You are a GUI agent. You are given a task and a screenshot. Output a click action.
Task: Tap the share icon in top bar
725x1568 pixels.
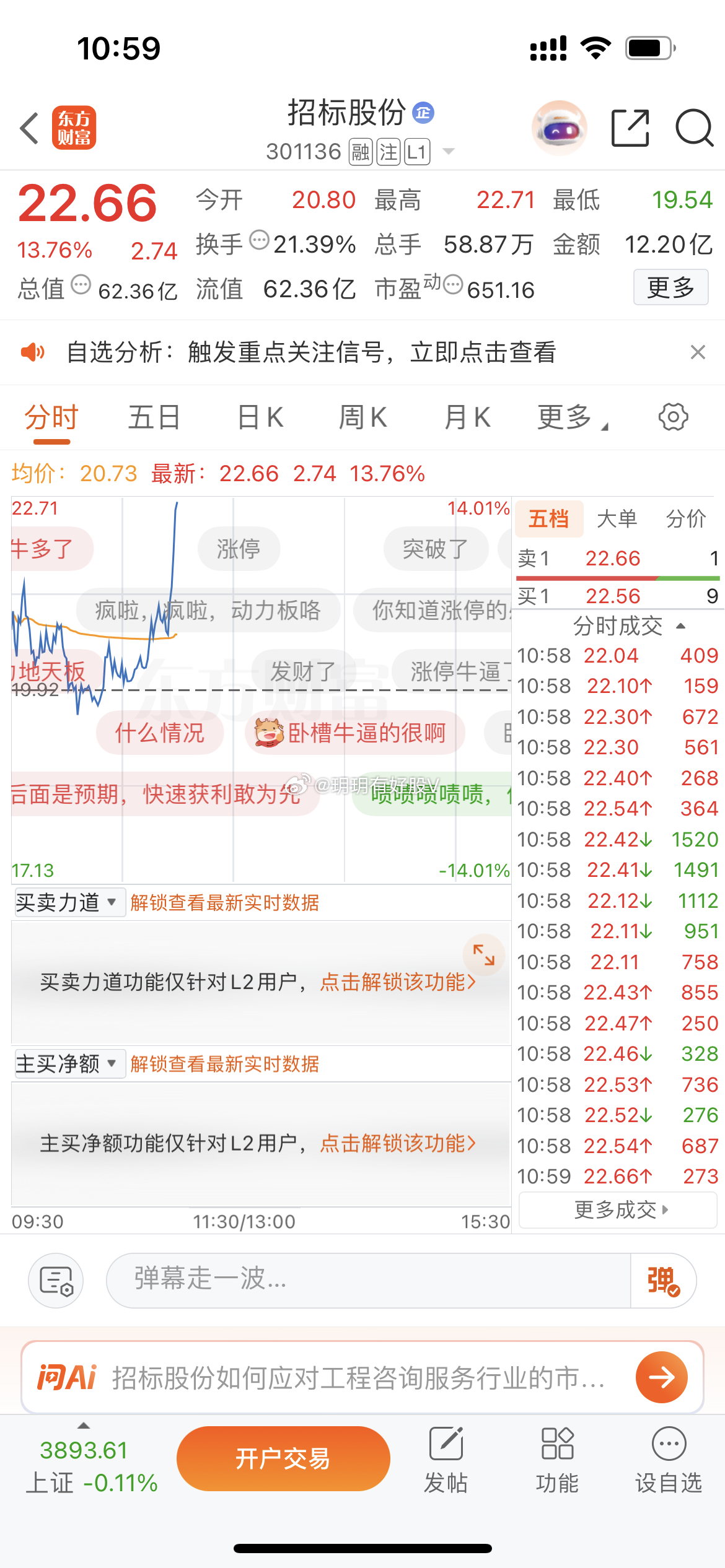point(631,126)
